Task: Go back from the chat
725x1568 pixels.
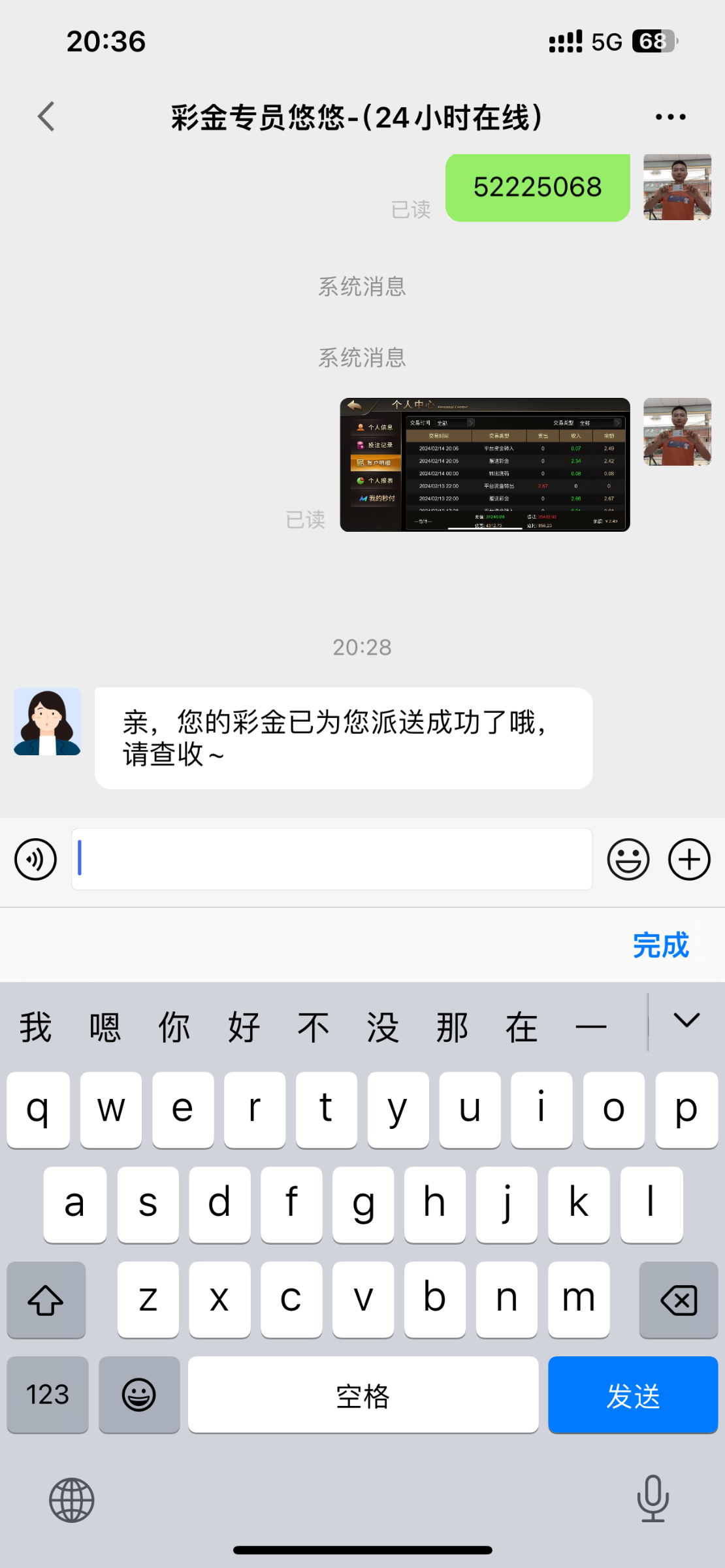Action: [x=46, y=117]
